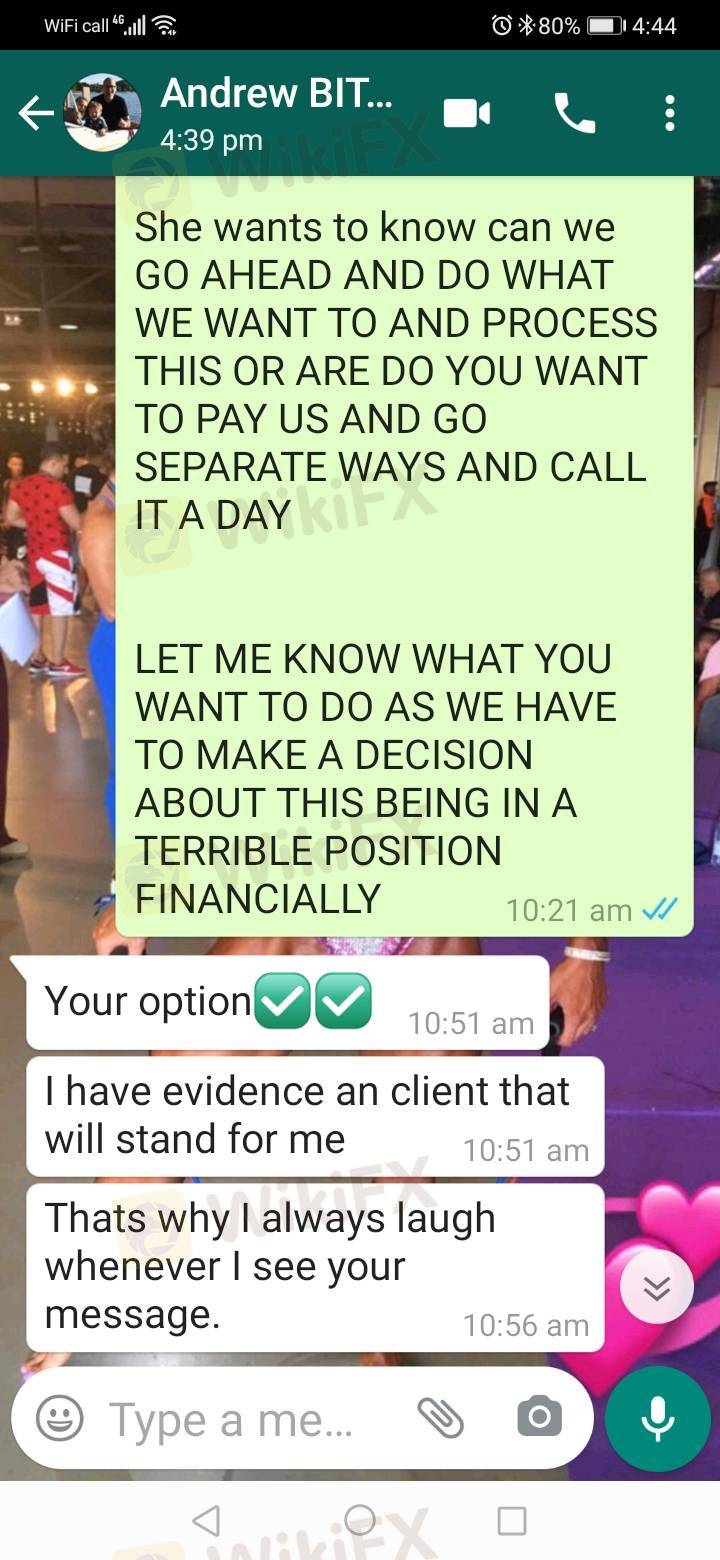Image resolution: width=720 pixels, height=1560 pixels.
Task: Open Andrew BIT's contact info
Action: [276, 112]
